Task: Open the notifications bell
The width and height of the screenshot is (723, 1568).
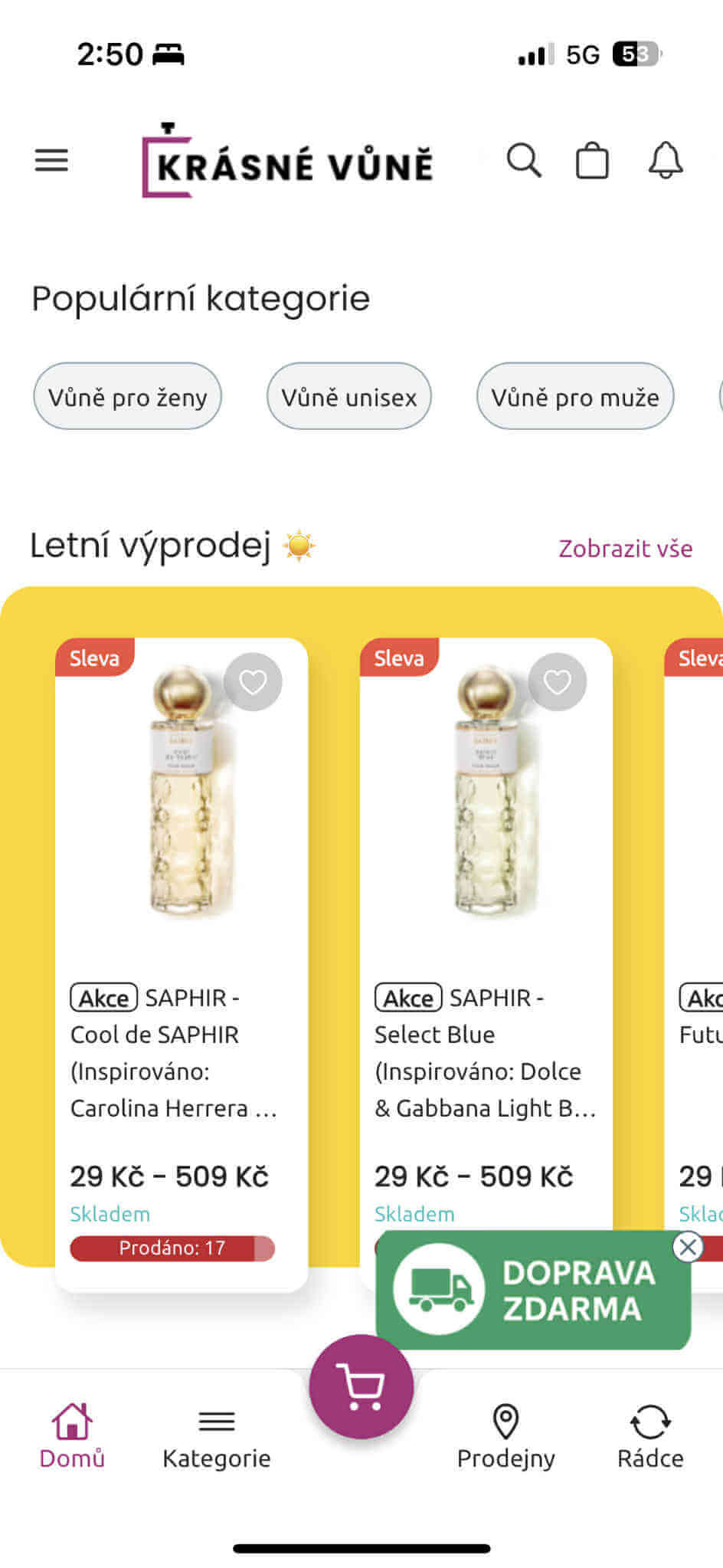Action: coord(666,160)
